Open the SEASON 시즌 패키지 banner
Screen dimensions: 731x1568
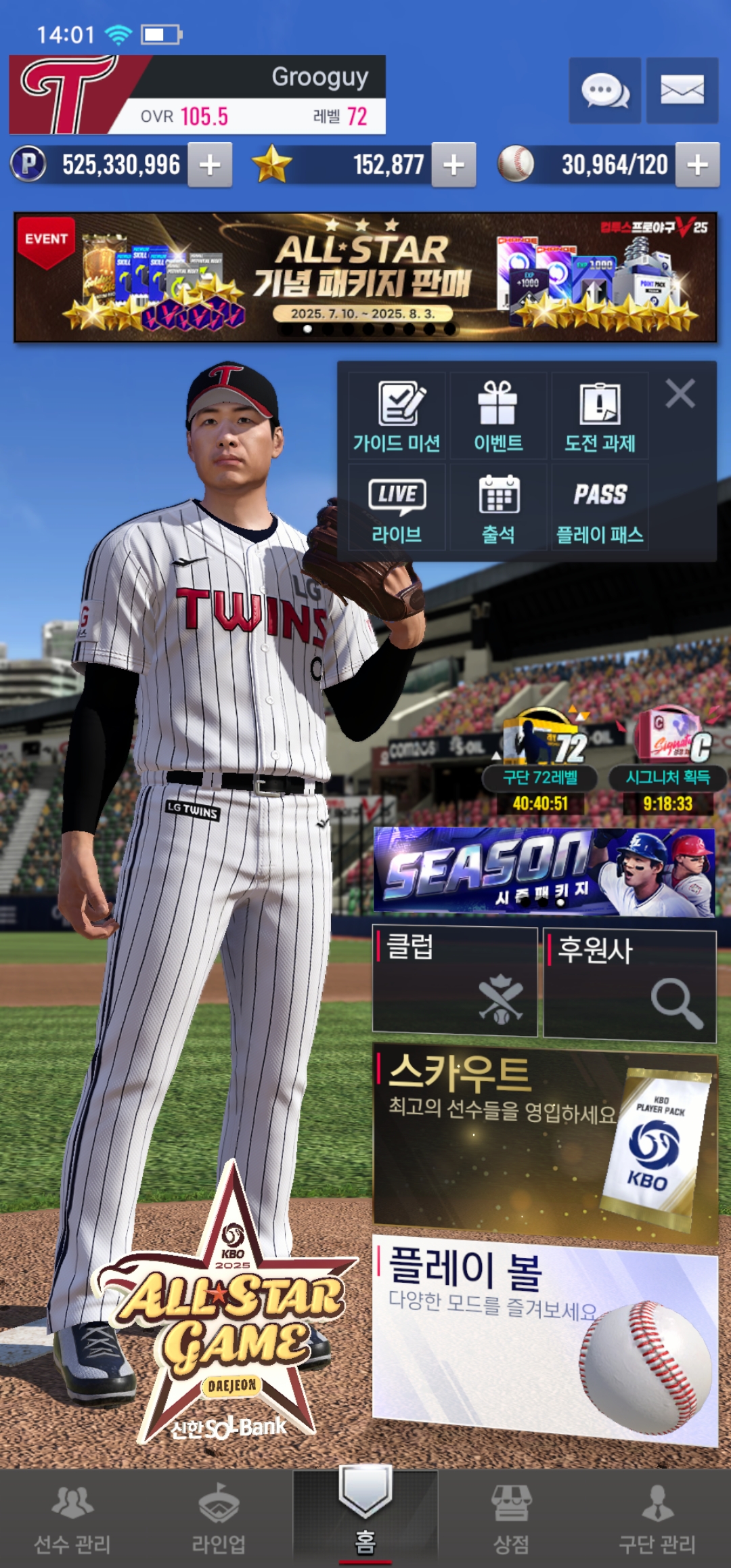(544, 872)
